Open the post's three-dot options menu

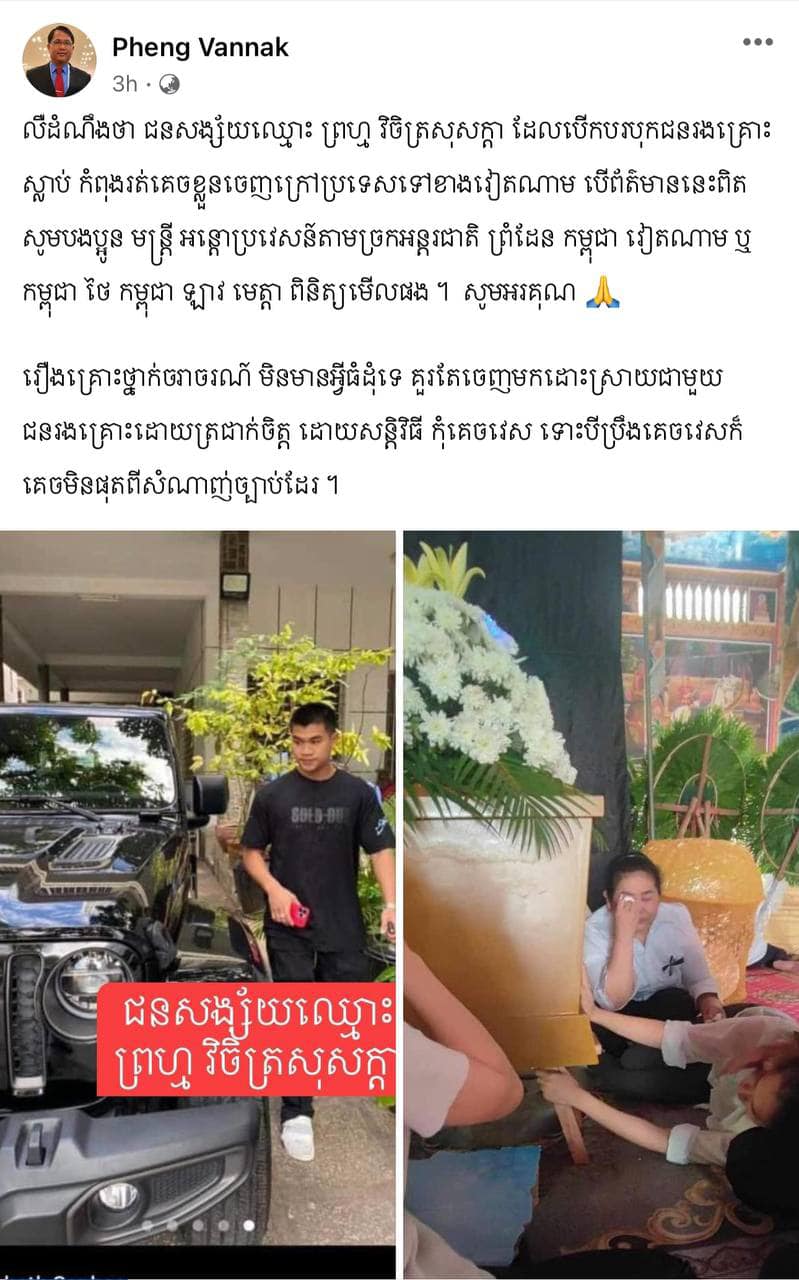coord(757,42)
